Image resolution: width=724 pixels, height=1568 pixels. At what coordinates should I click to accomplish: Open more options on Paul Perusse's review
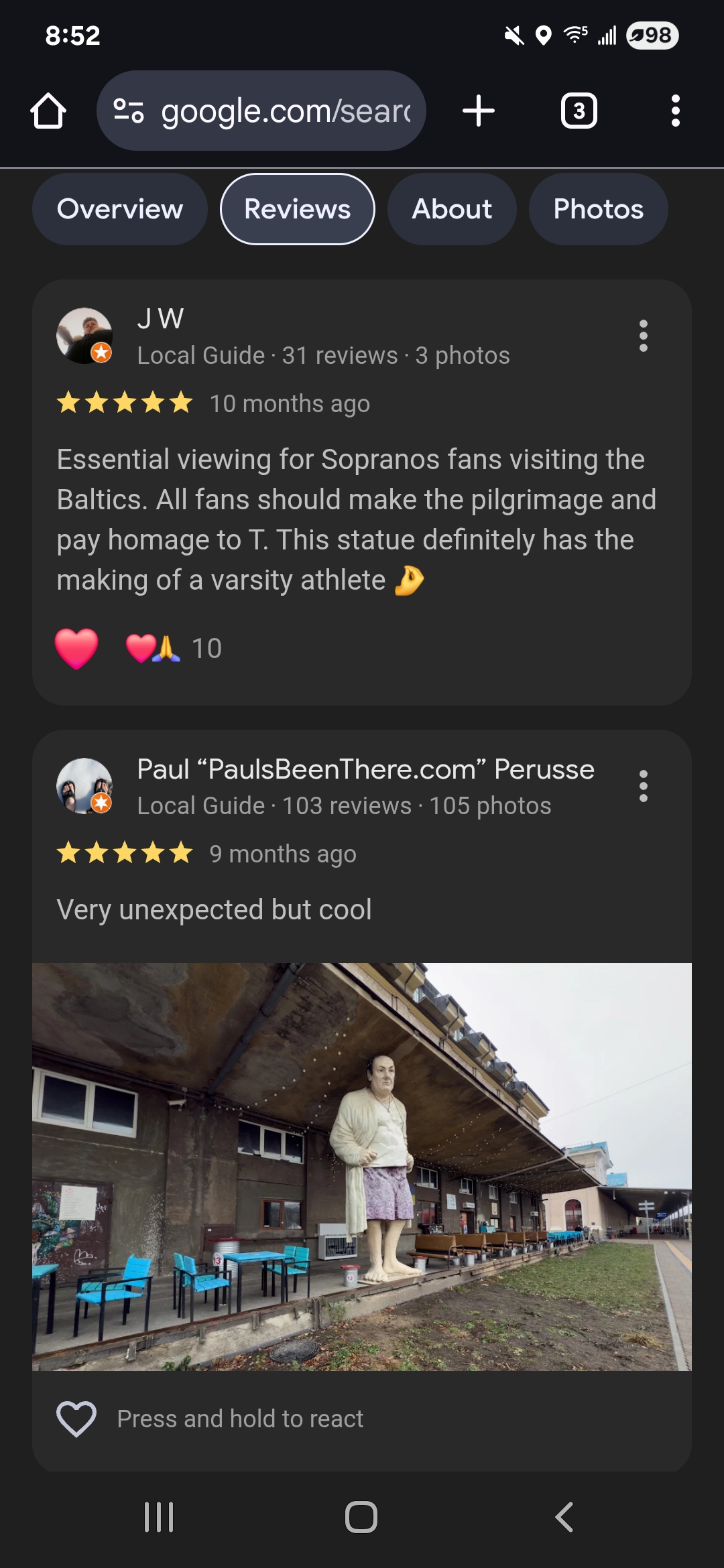tap(644, 786)
